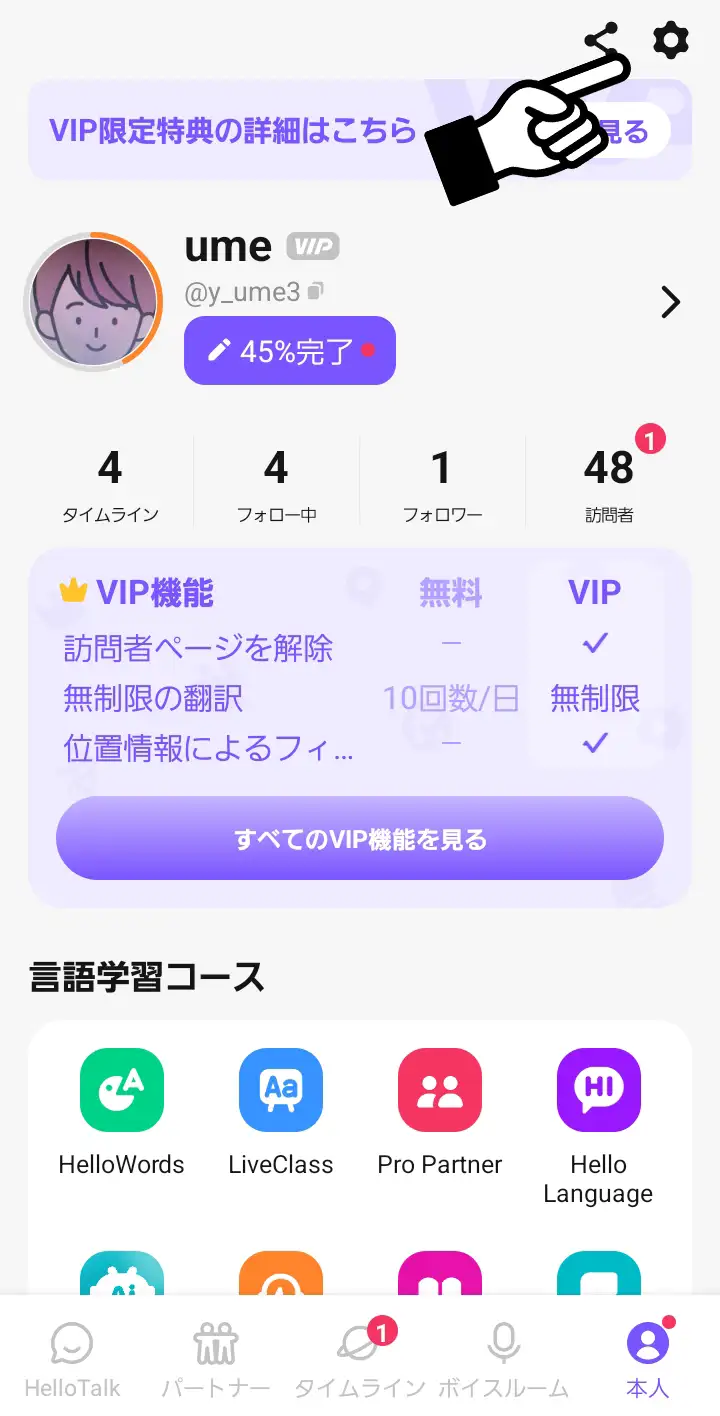Screen dimensions: 720x1416
Task: Open the settings gear icon
Action: [670, 40]
